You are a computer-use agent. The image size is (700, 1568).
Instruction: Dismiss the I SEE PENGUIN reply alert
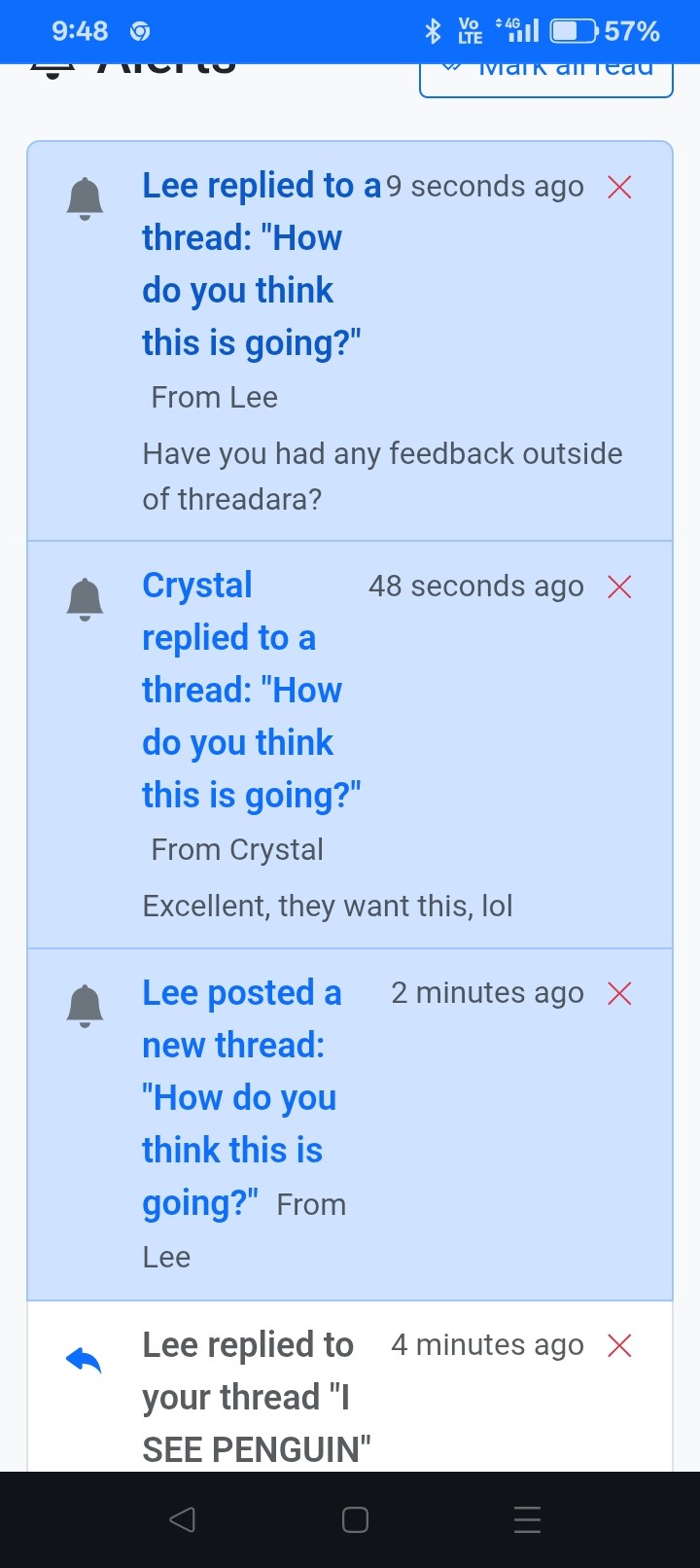coord(619,1345)
